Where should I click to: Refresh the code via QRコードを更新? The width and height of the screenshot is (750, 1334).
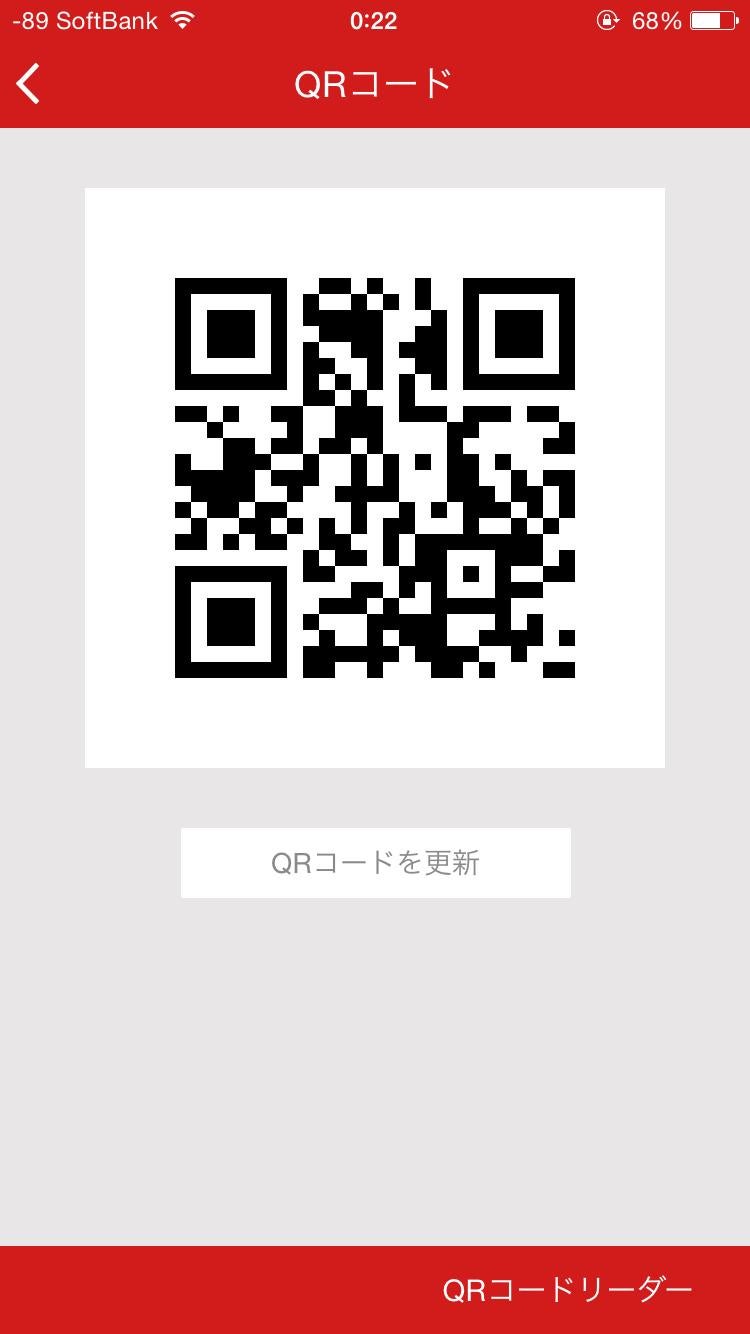coord(375,862)
